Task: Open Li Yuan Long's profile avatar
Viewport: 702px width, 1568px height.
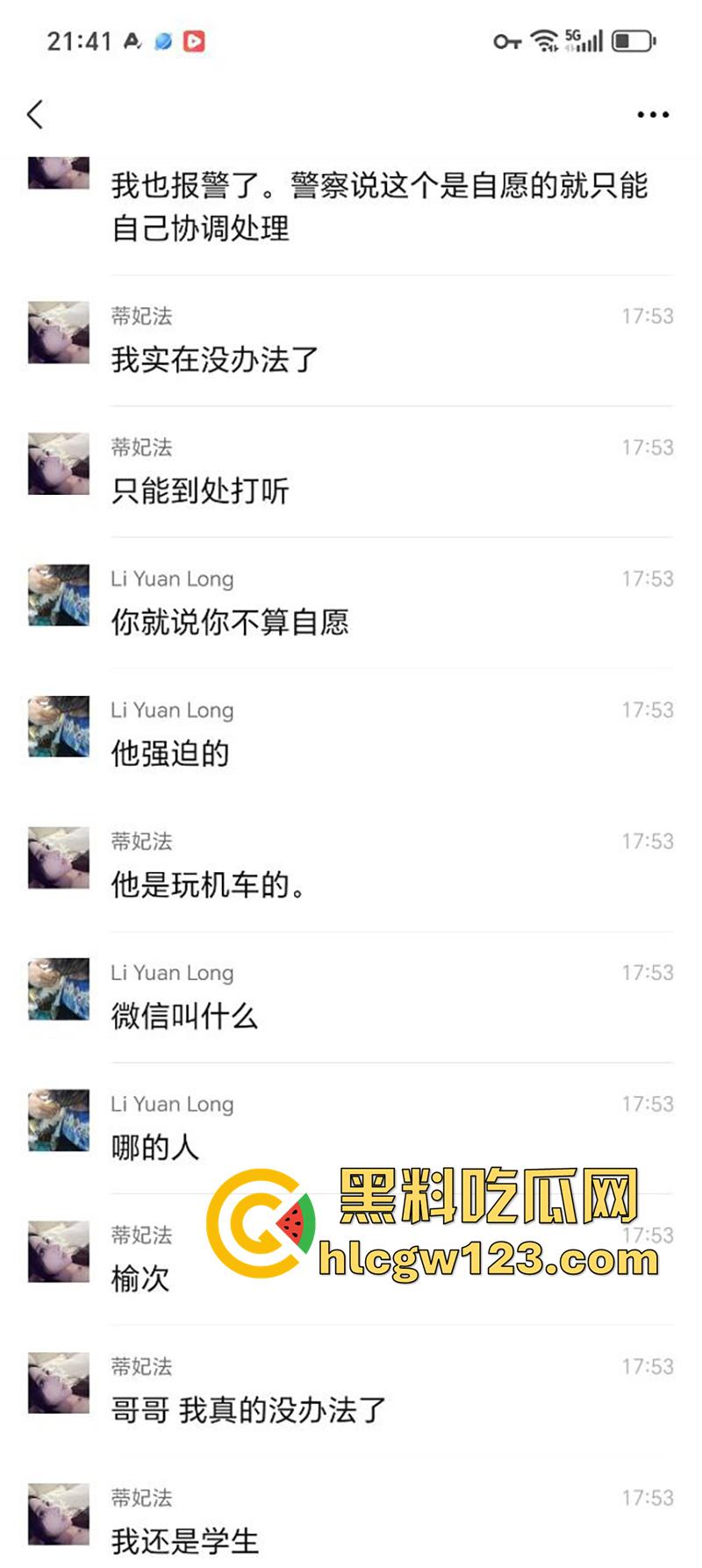Action: click(57, 595)
